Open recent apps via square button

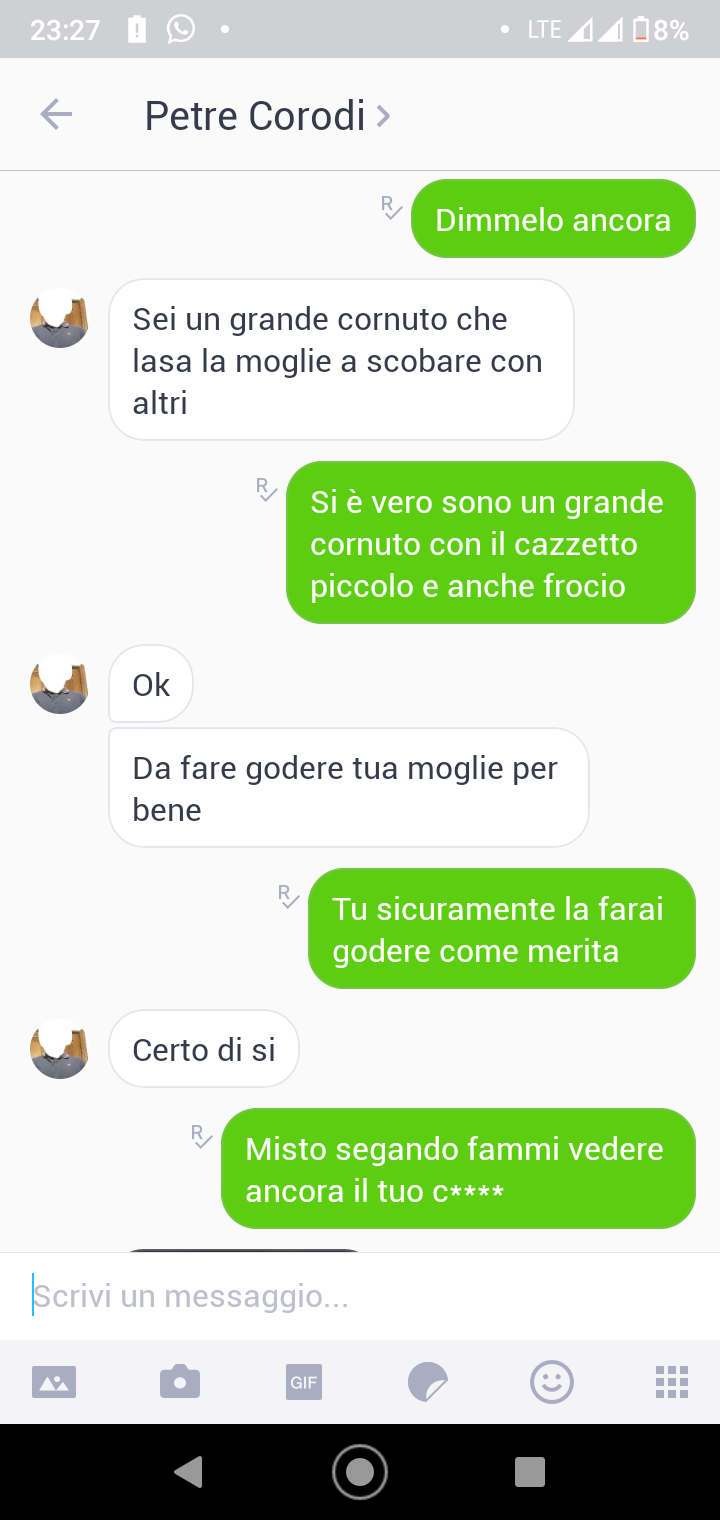529,1472
